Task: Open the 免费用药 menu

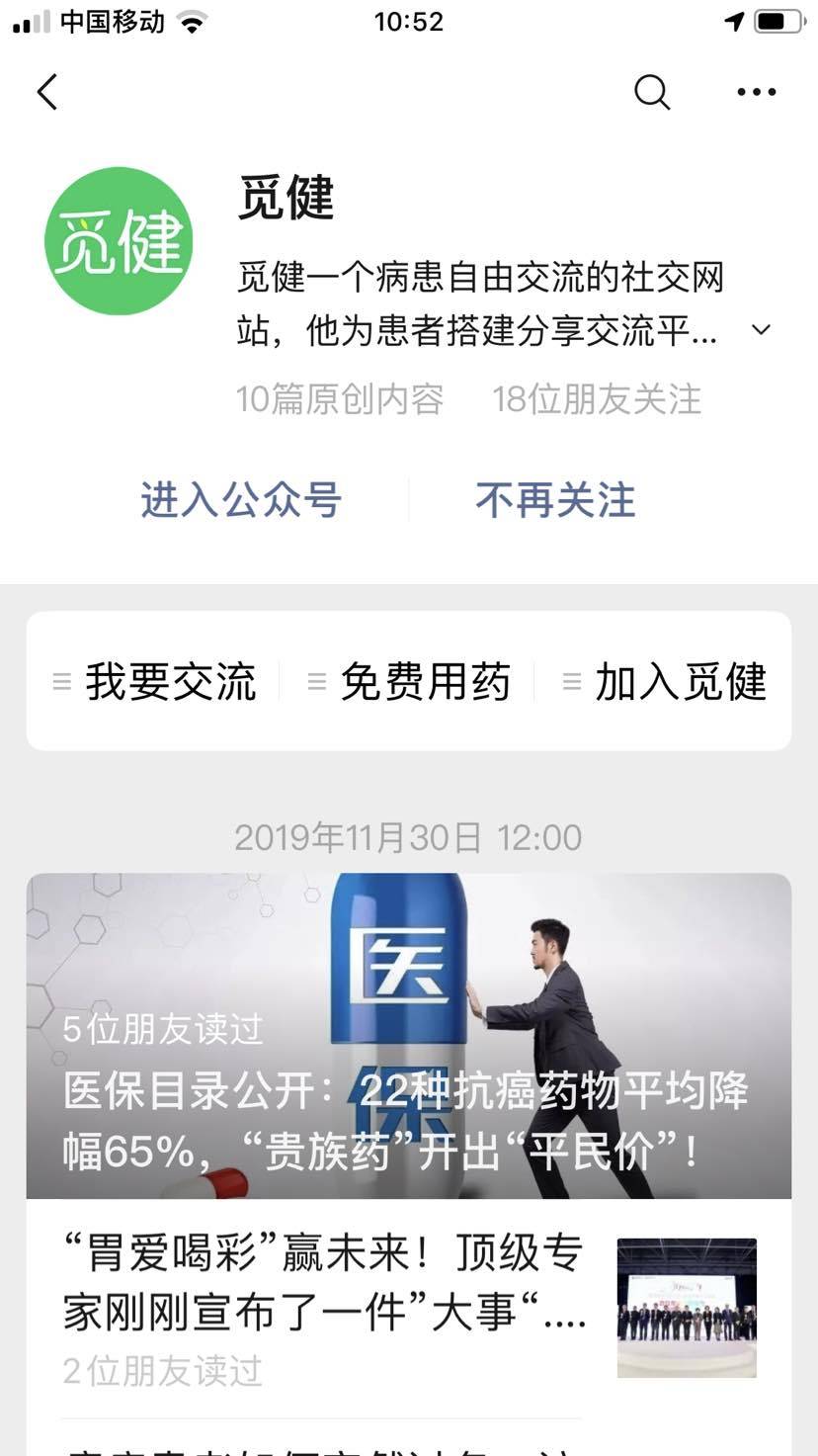Action: pyautogui.click(x=410, y=682)
